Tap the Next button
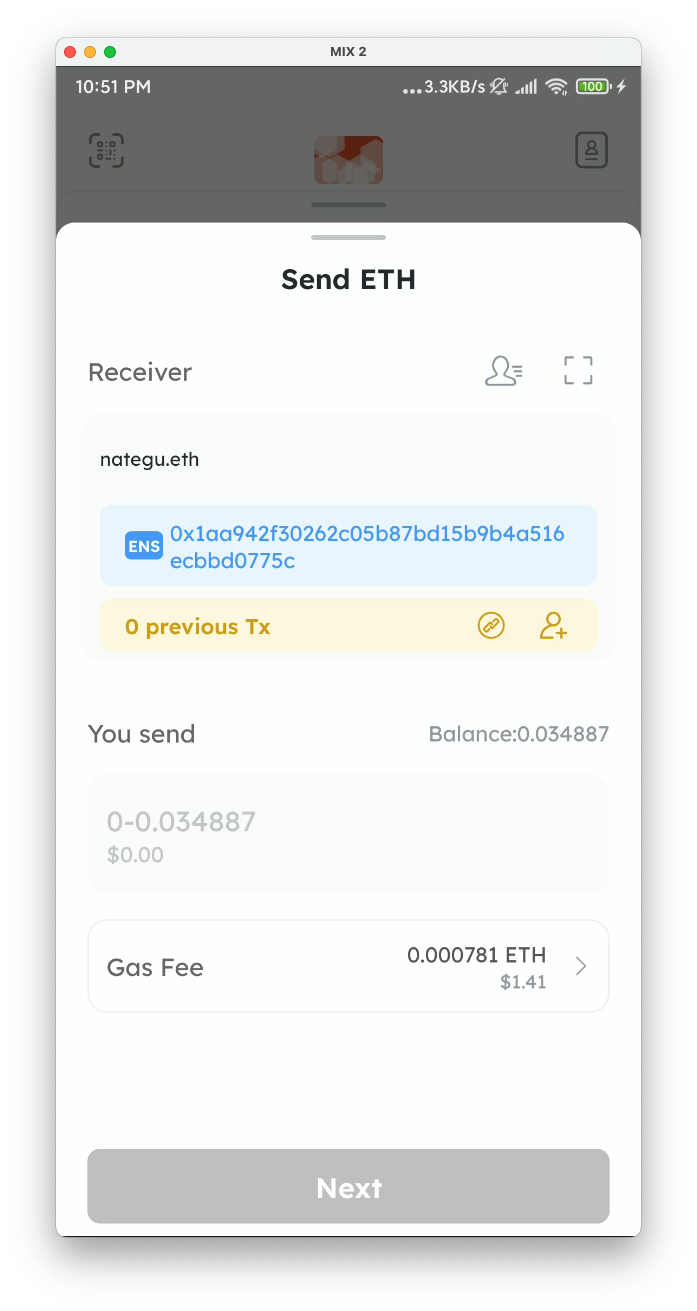Screen dimensions: 697x1311 (347, 1187)
